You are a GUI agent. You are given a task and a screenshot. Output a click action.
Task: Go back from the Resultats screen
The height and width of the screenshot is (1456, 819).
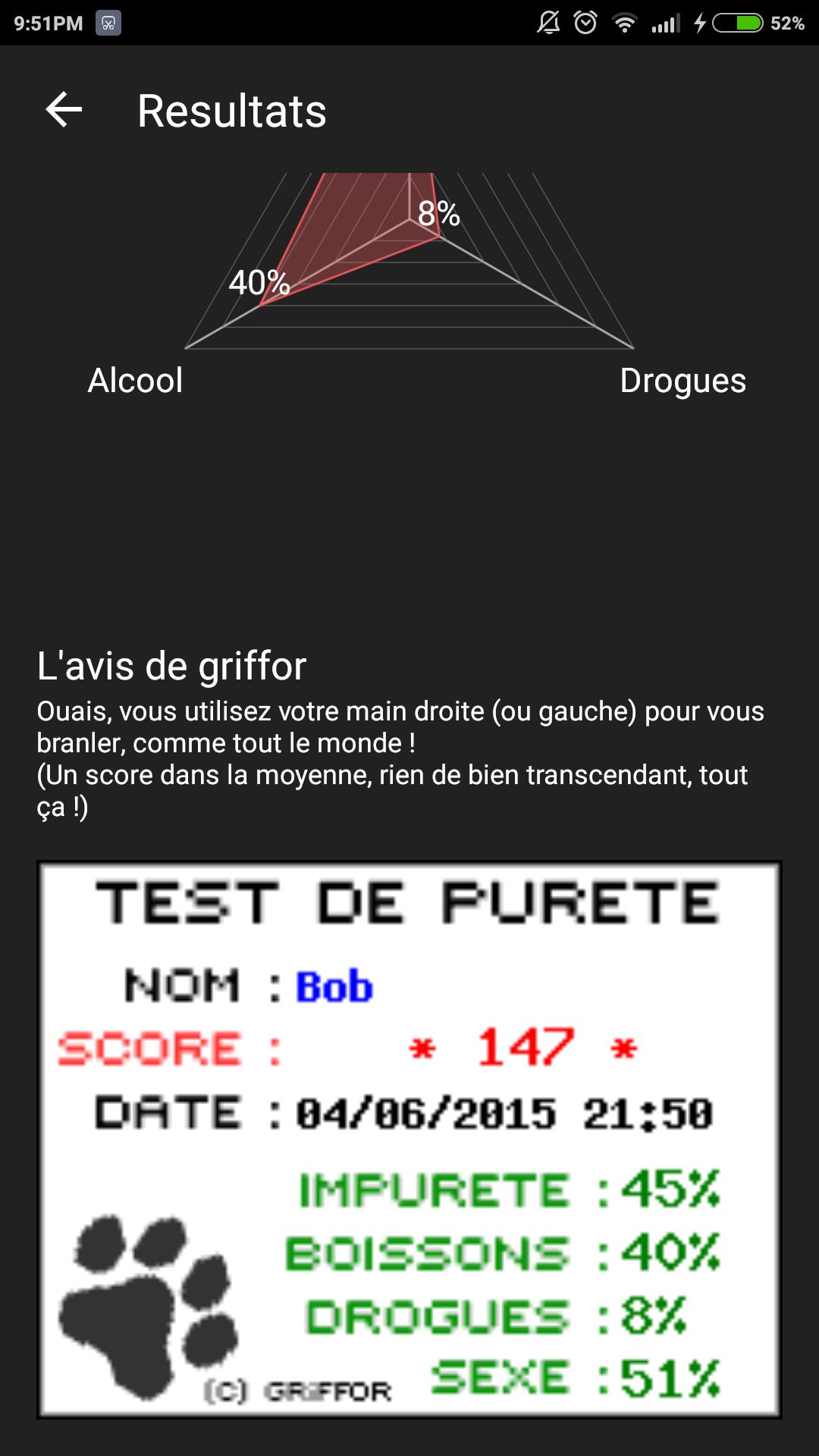point(64,110)
